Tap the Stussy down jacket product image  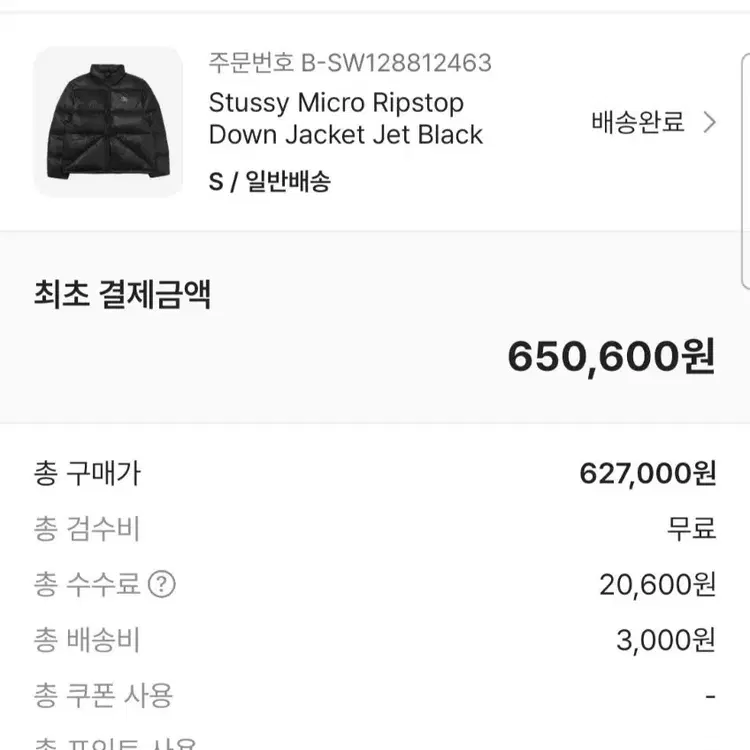(x=108, y=121)
